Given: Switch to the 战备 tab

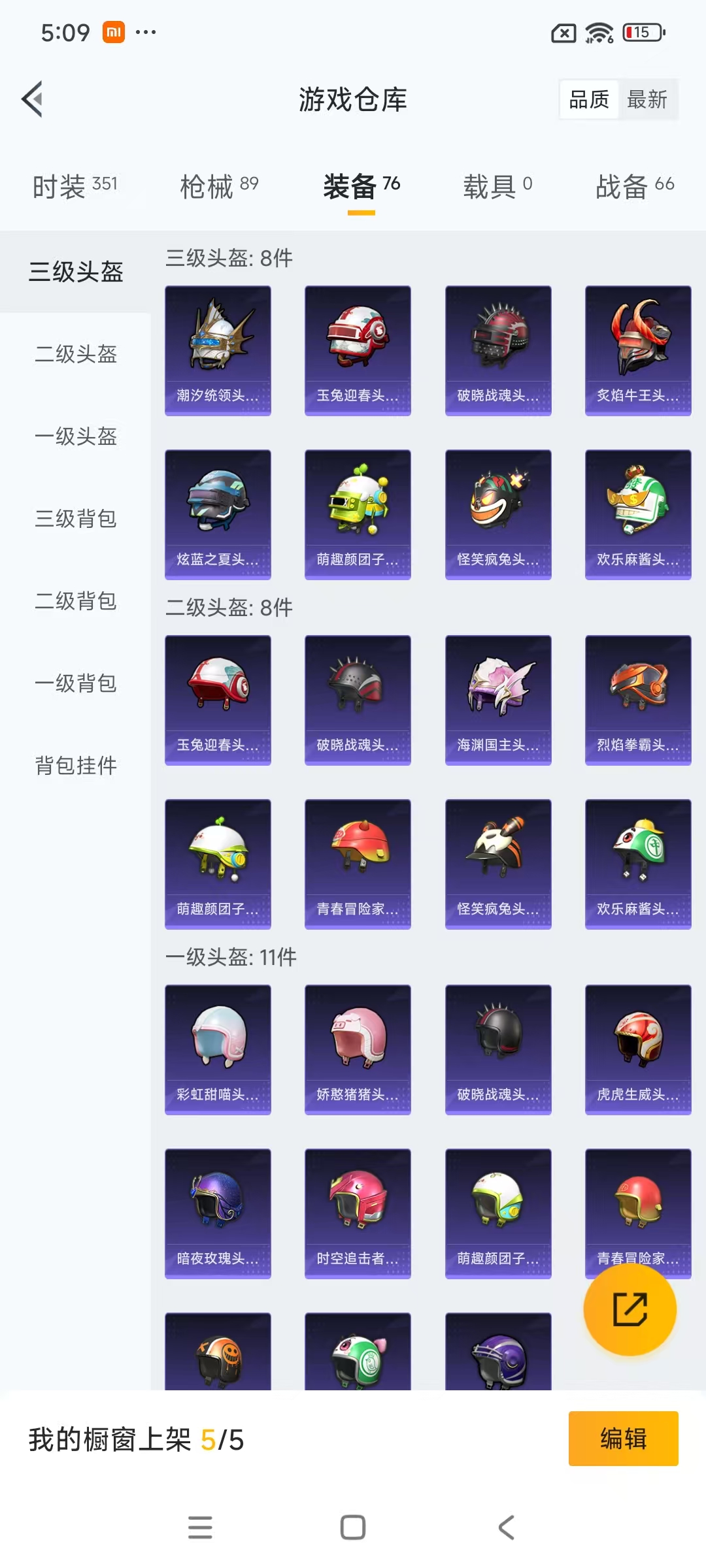Looking at the screenshot, I should pyautogui.click(x=634, y=186).
